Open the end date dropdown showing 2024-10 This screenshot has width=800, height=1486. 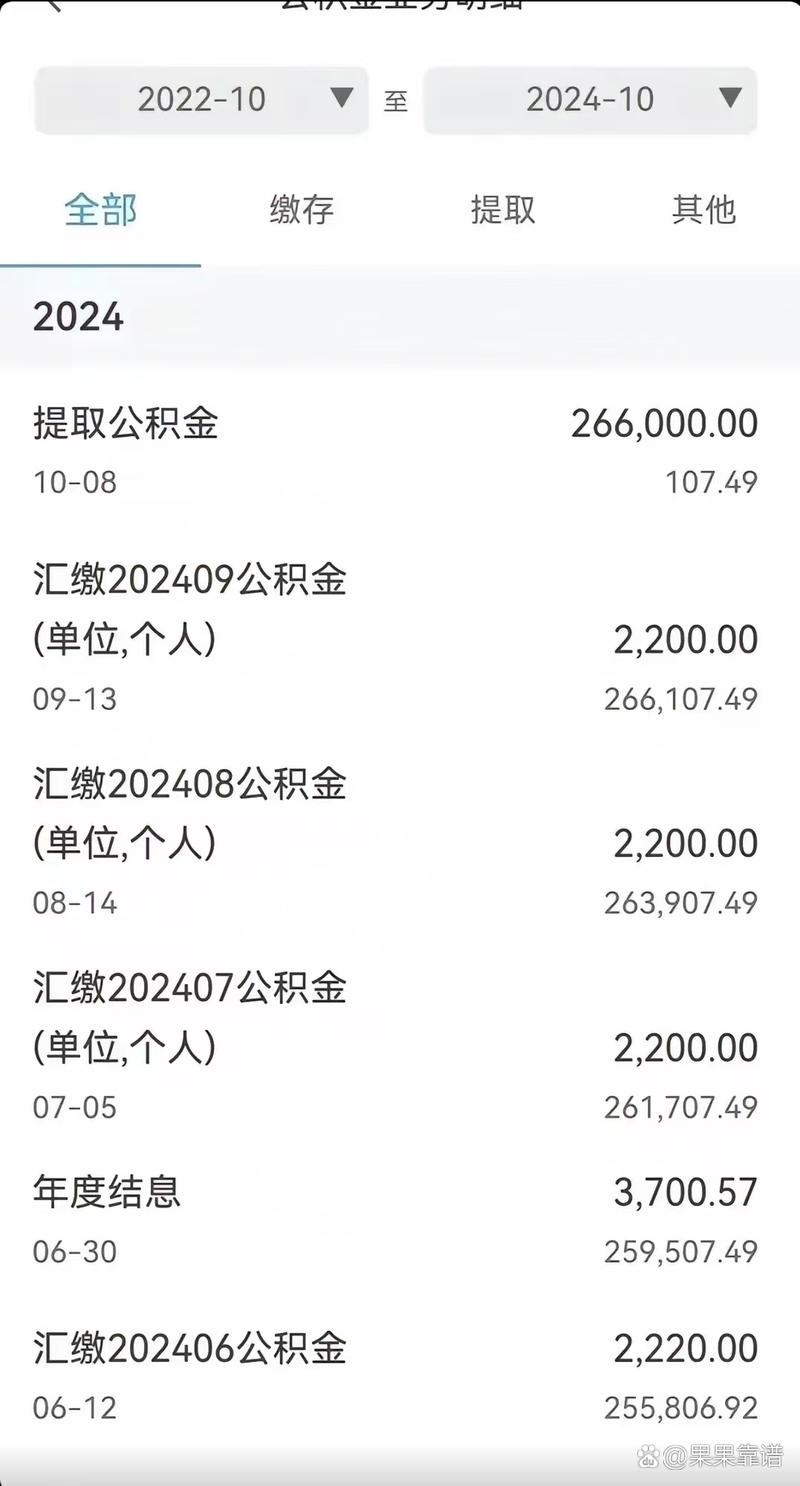pos(590,99)
